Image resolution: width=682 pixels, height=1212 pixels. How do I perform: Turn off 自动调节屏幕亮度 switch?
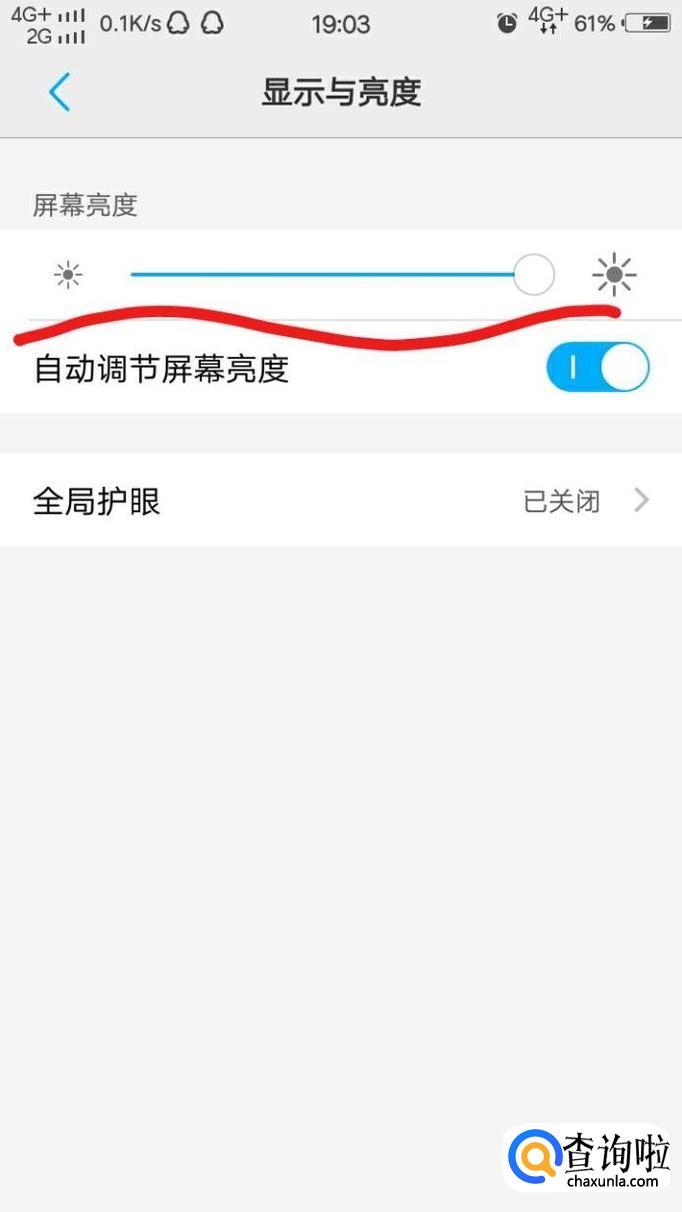(x=597, y=368)
